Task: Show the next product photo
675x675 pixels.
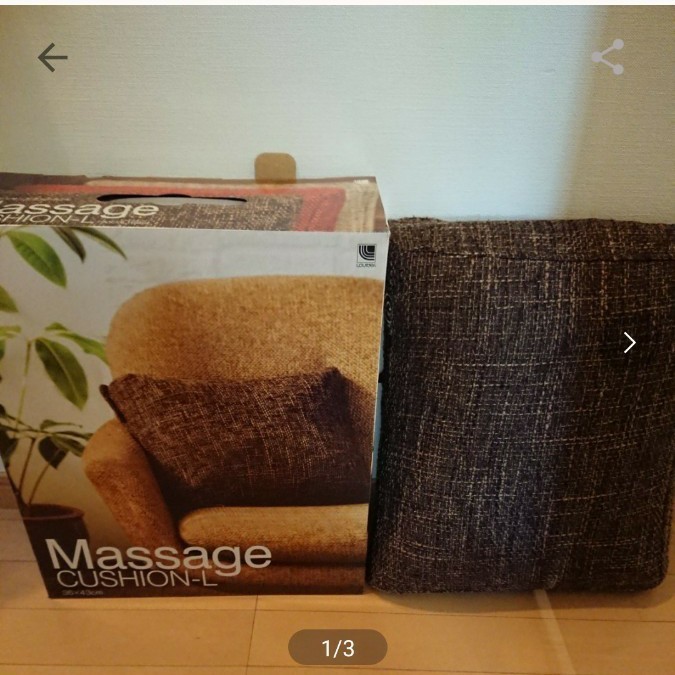Action: point(629,343)
